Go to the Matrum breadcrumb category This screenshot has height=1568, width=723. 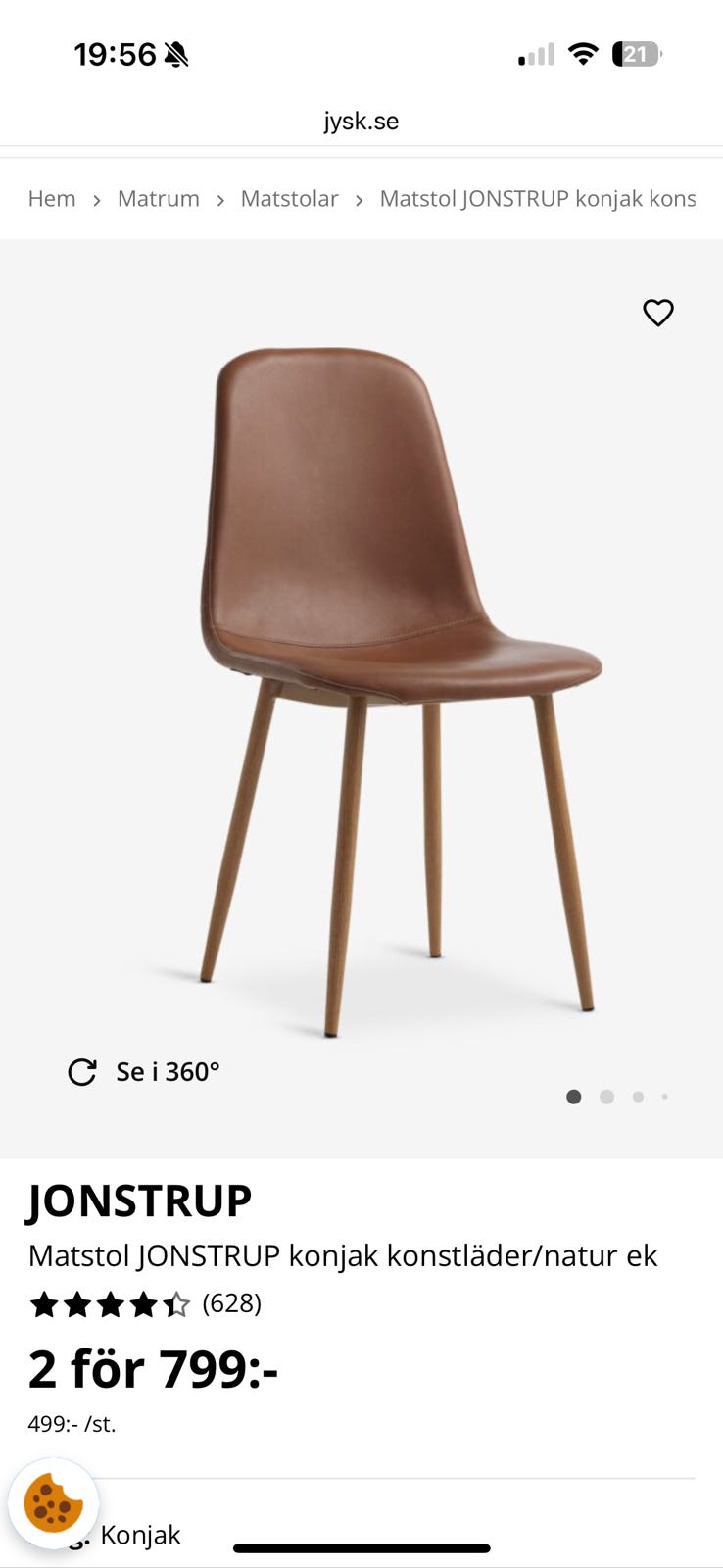pyautogui.click(x=159, y=199)
